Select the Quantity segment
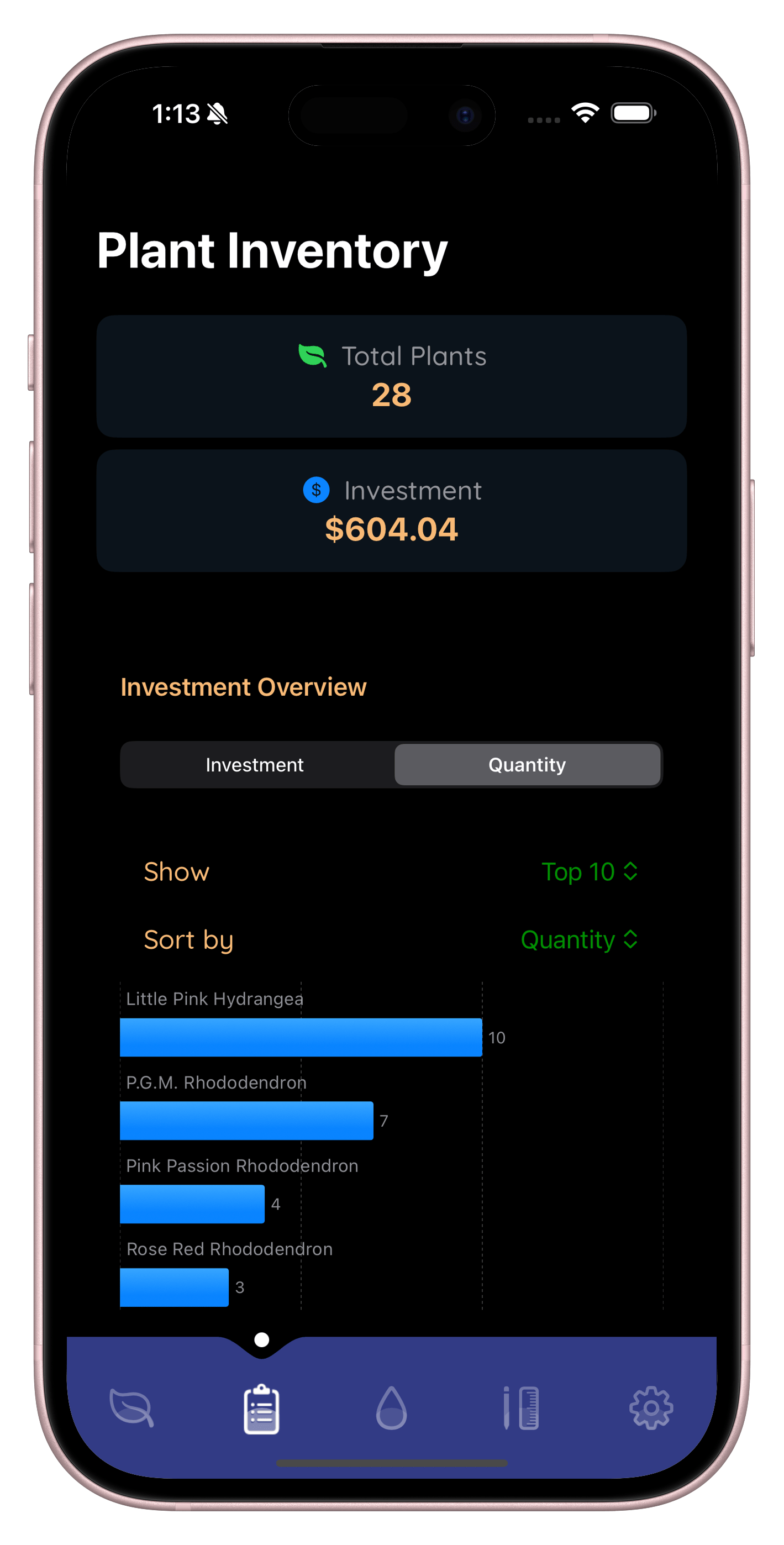The height and width of the screenshot is (1545, 784). pos(527,765)
